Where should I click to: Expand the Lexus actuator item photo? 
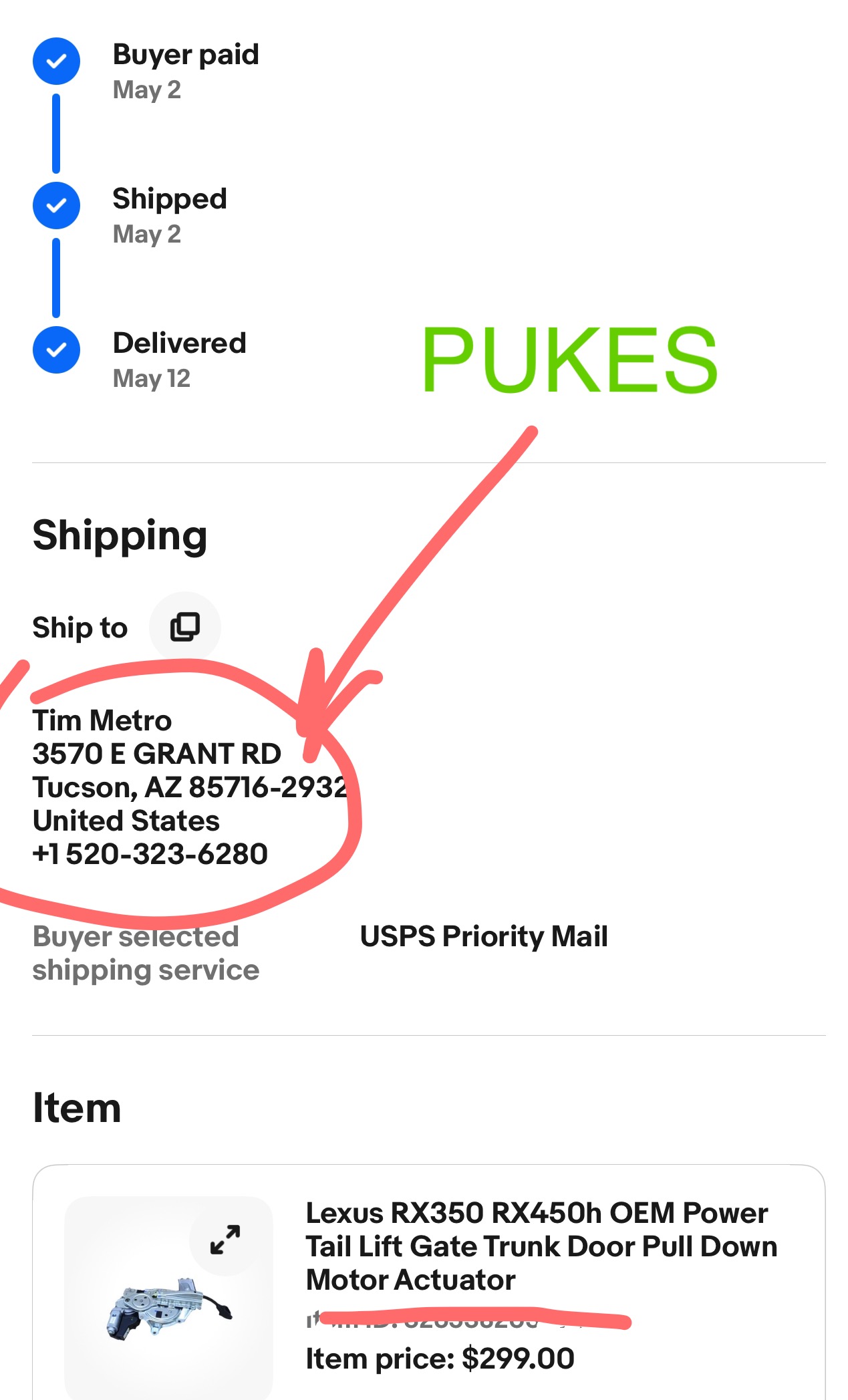coord(225,1240)
